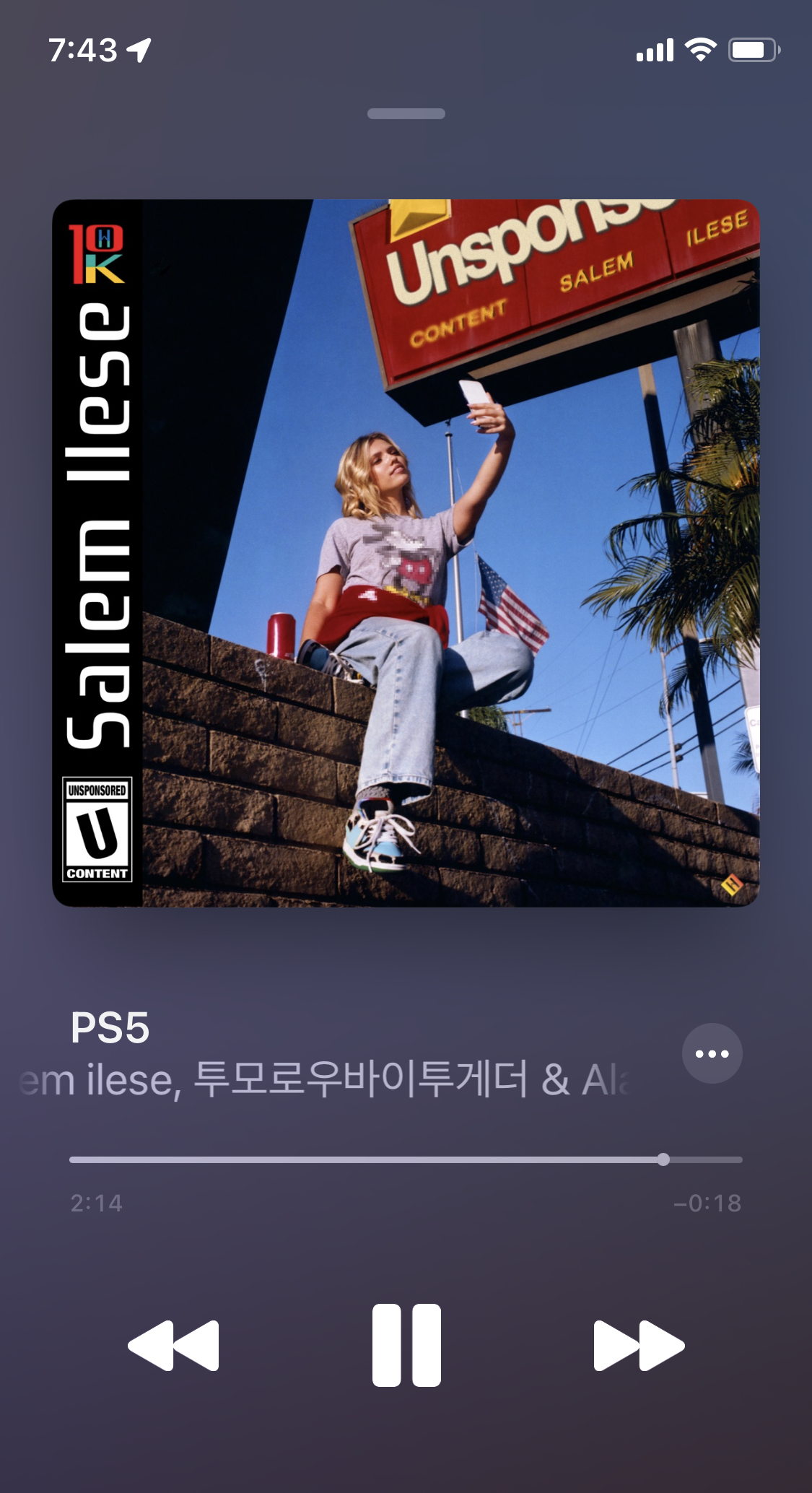Tap the scrolling artist name line
This screenshot has height=1493, width=812.
coord(325,1080)
